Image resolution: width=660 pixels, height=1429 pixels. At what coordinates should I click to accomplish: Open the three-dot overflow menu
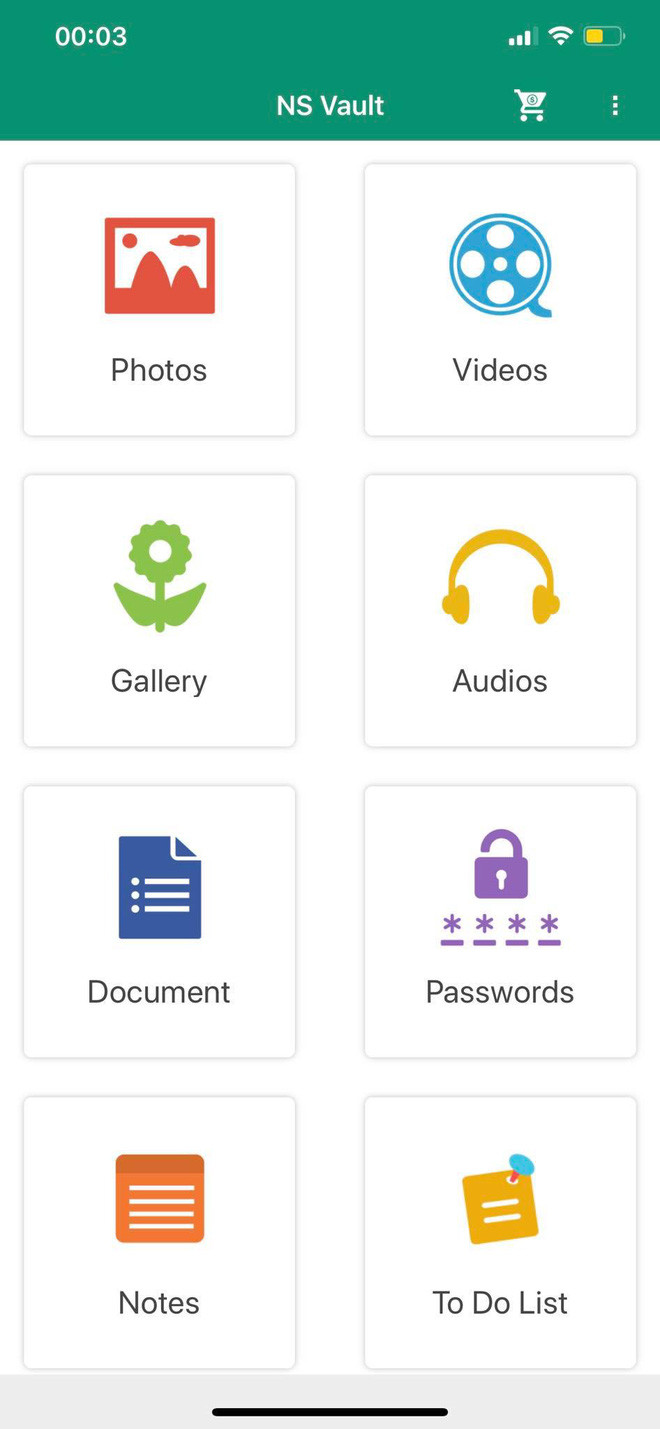[x=615, y=105]
